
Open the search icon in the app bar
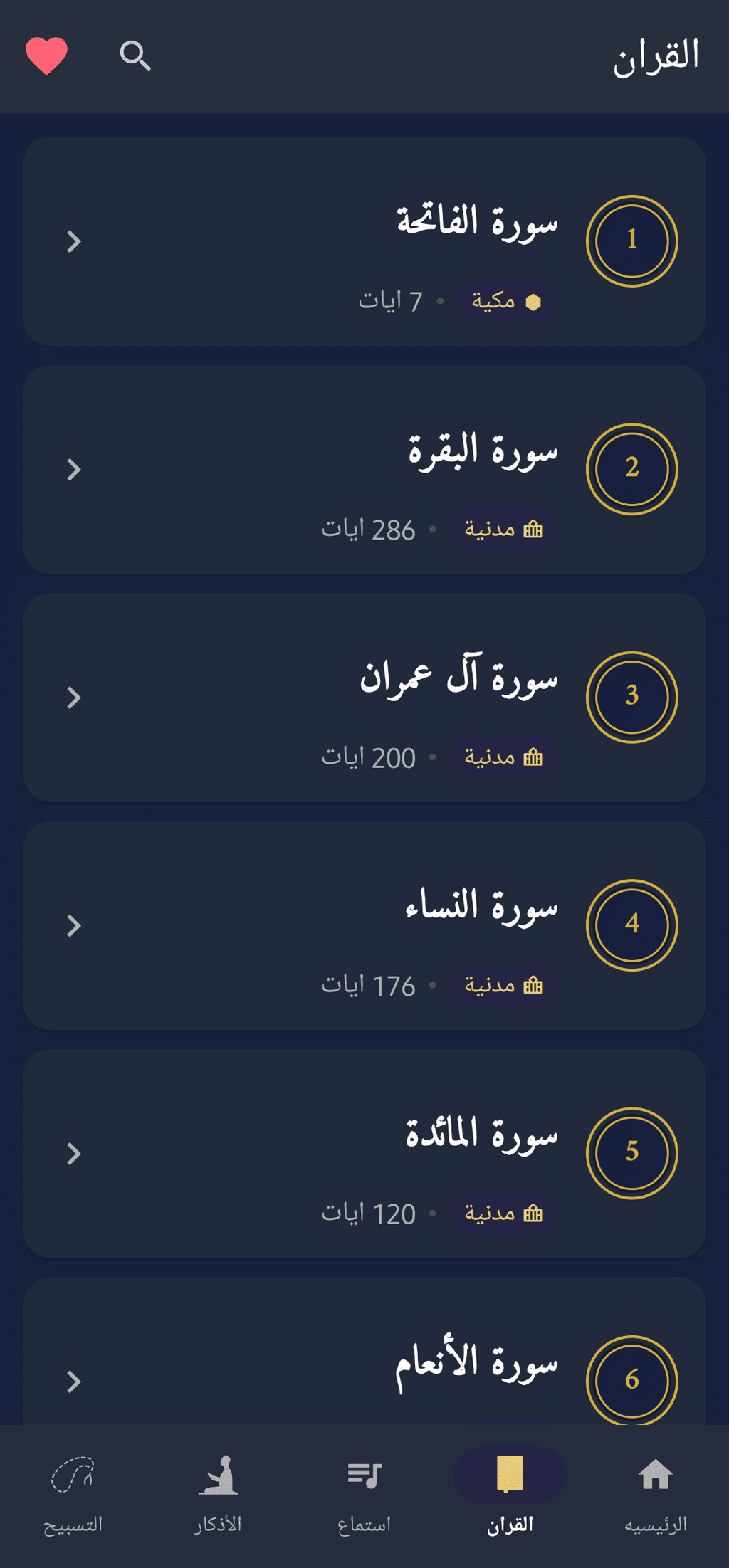coord(135,56)
